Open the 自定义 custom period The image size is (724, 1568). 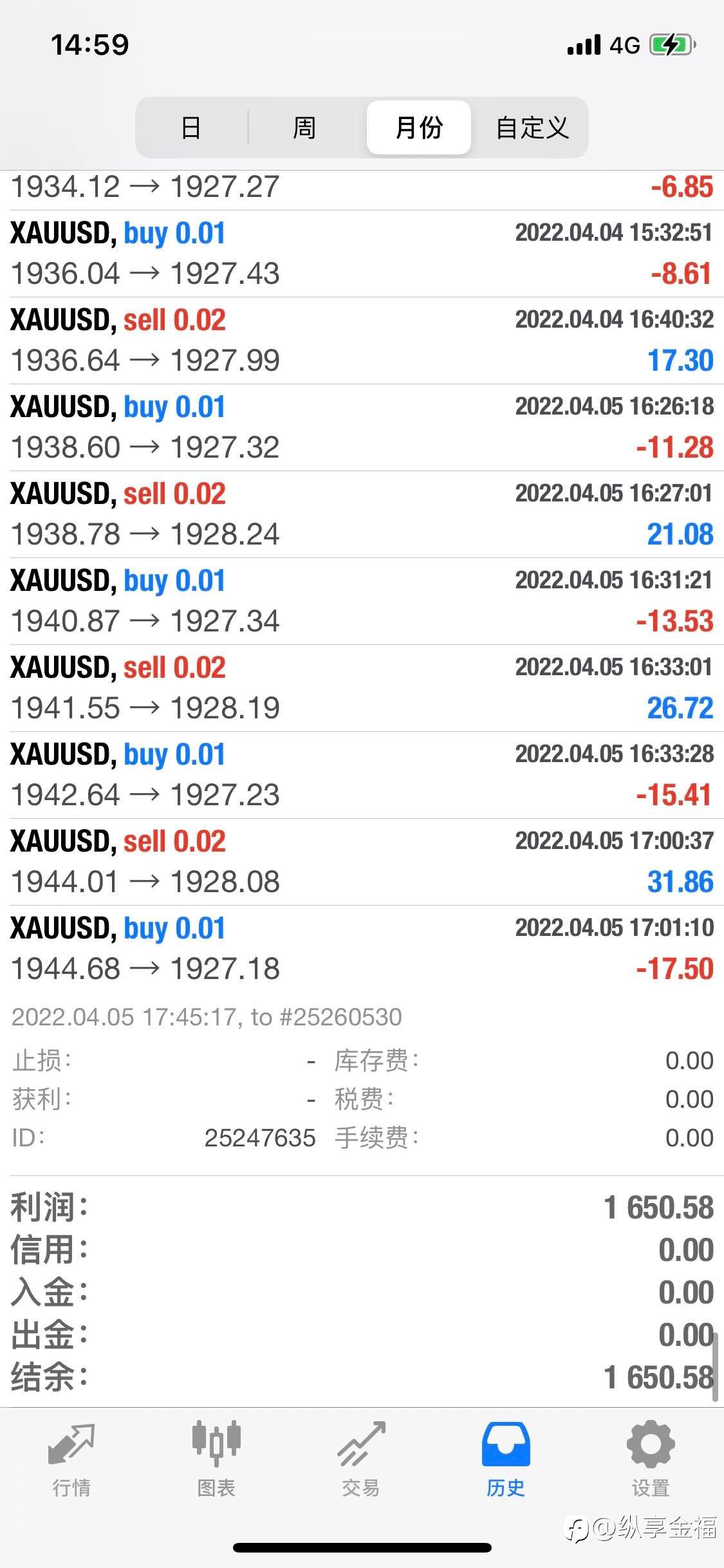[x=532, y=127]
